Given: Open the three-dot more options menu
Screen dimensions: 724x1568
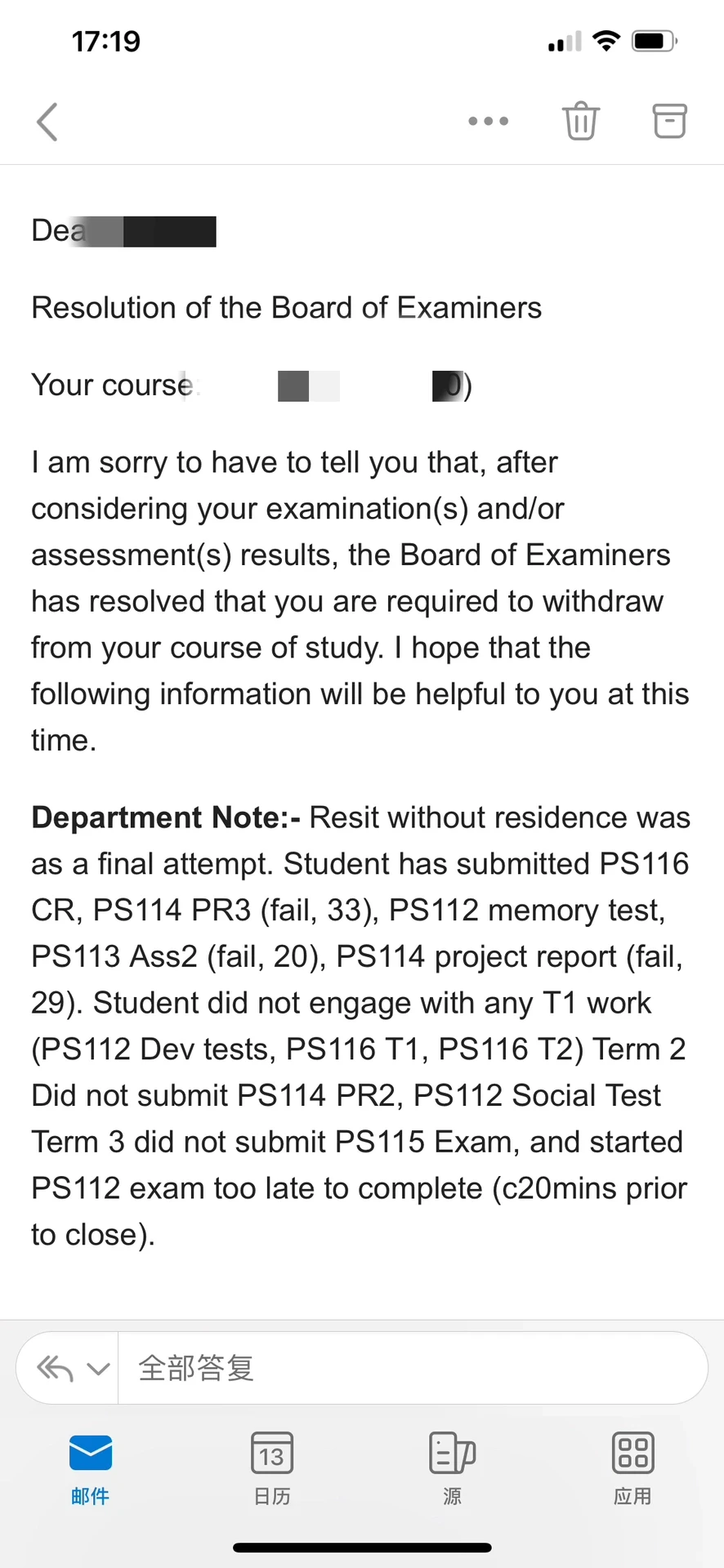Looking at the screenshot, I should tap(489, 122).
